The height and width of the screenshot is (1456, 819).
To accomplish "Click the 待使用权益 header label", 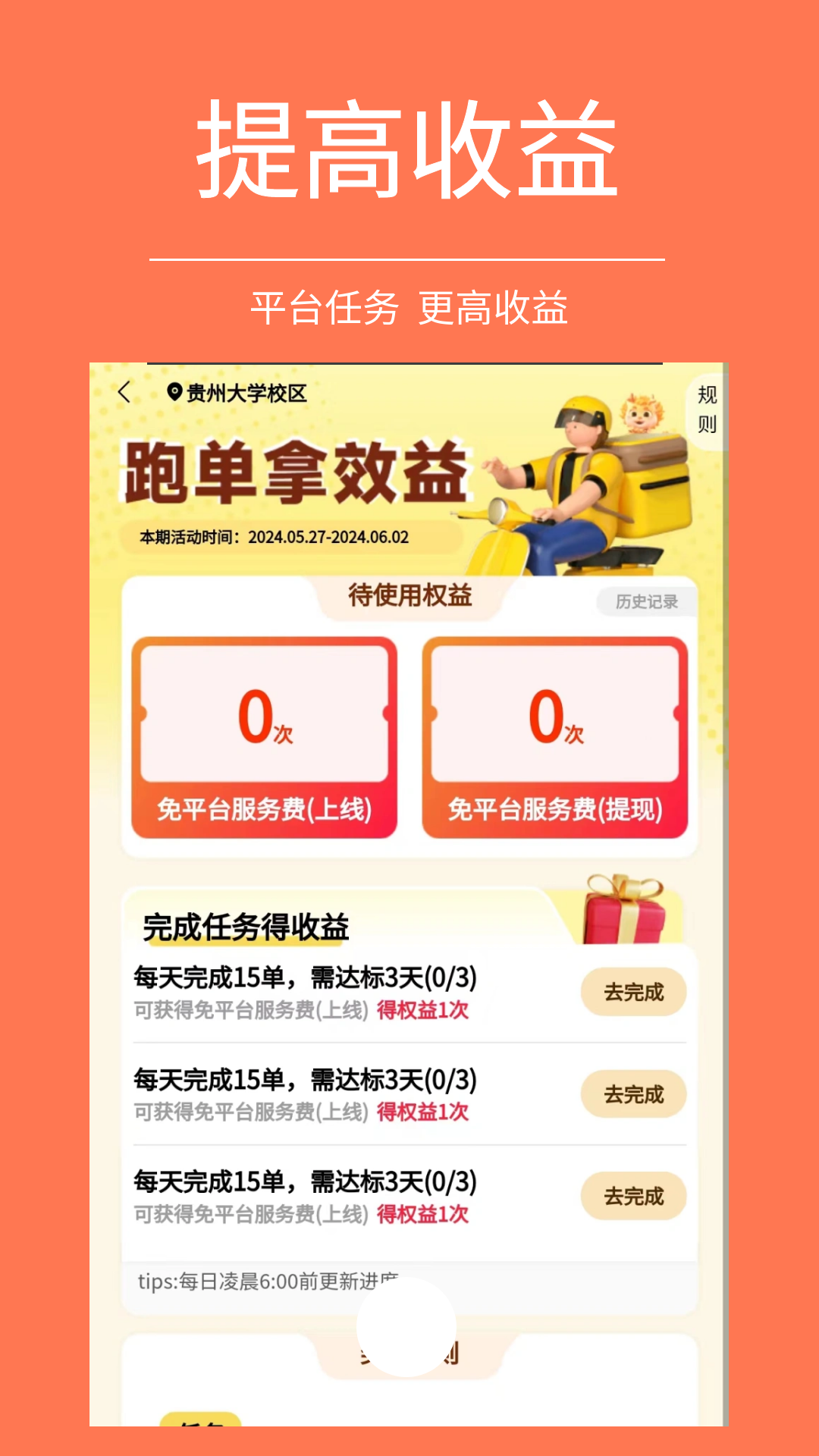I will pos(409,597).
